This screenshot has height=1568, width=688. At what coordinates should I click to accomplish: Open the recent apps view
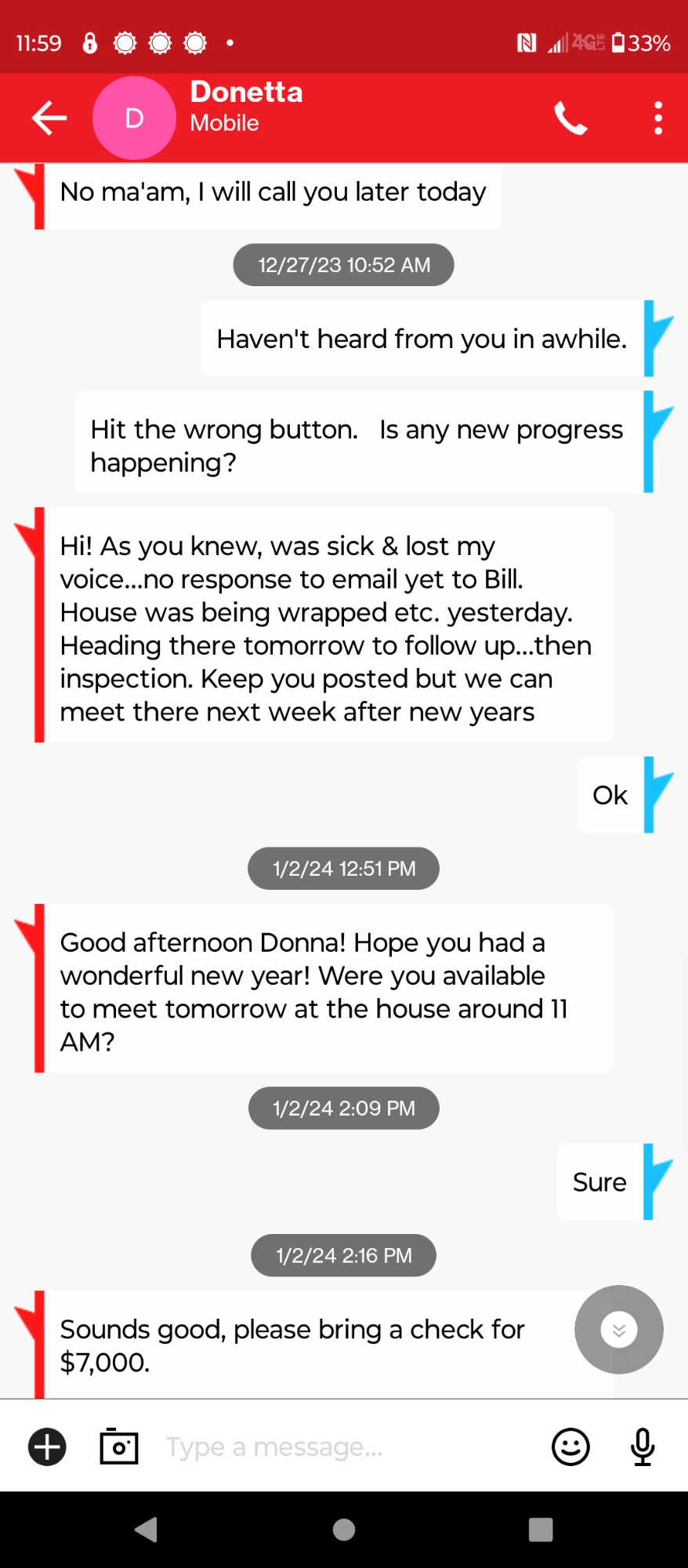point(541,1530)
